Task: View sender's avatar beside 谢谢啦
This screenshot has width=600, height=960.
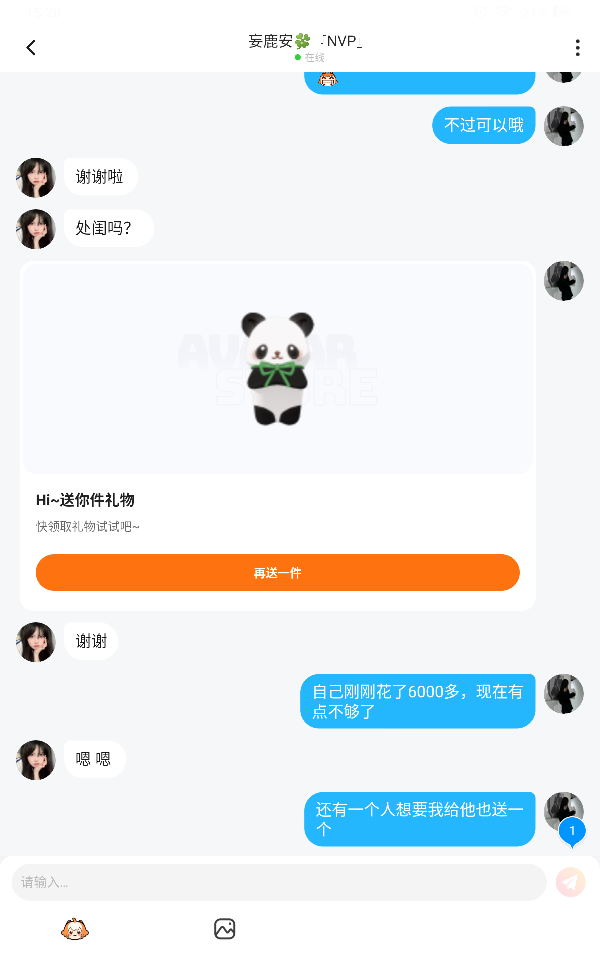Action: 36,177
